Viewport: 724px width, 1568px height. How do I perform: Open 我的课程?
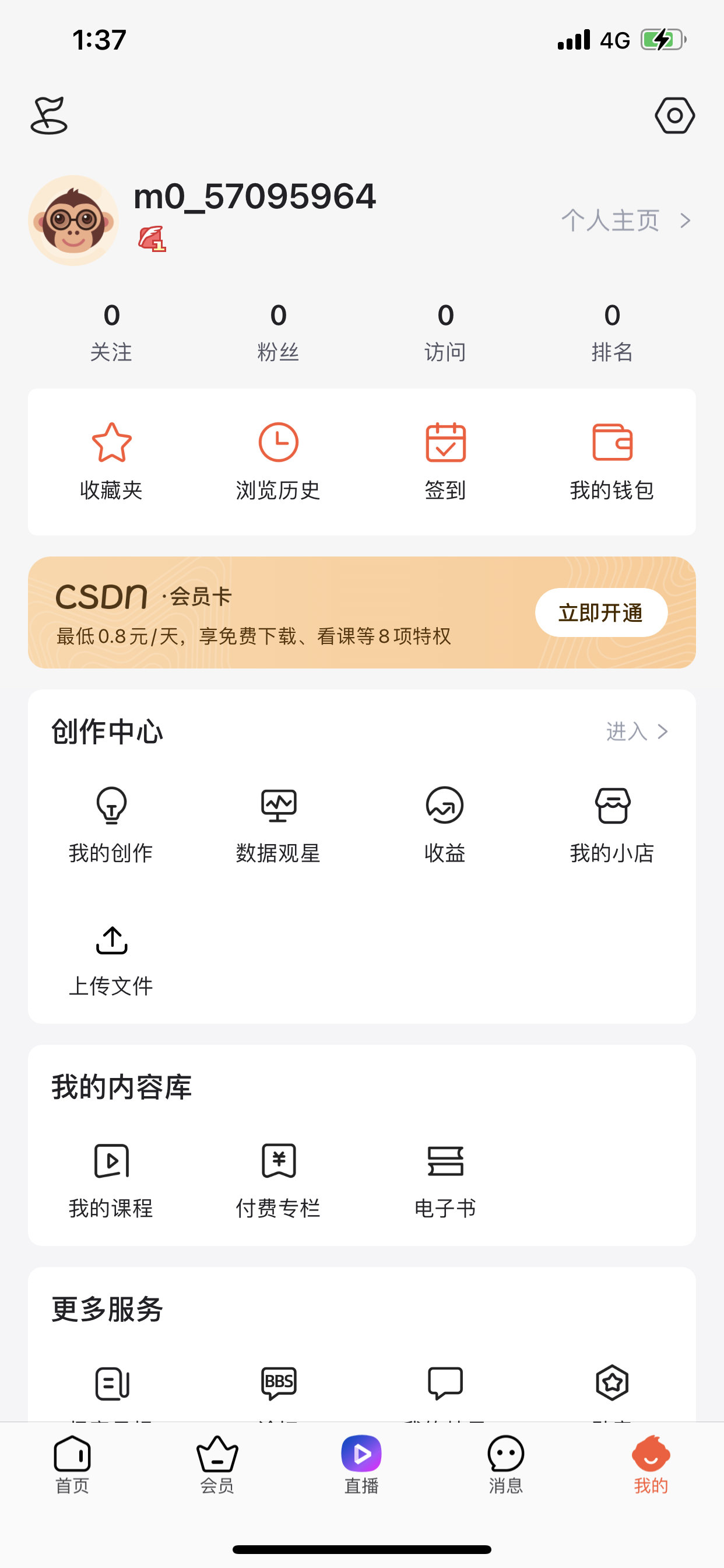point(111,1179)
